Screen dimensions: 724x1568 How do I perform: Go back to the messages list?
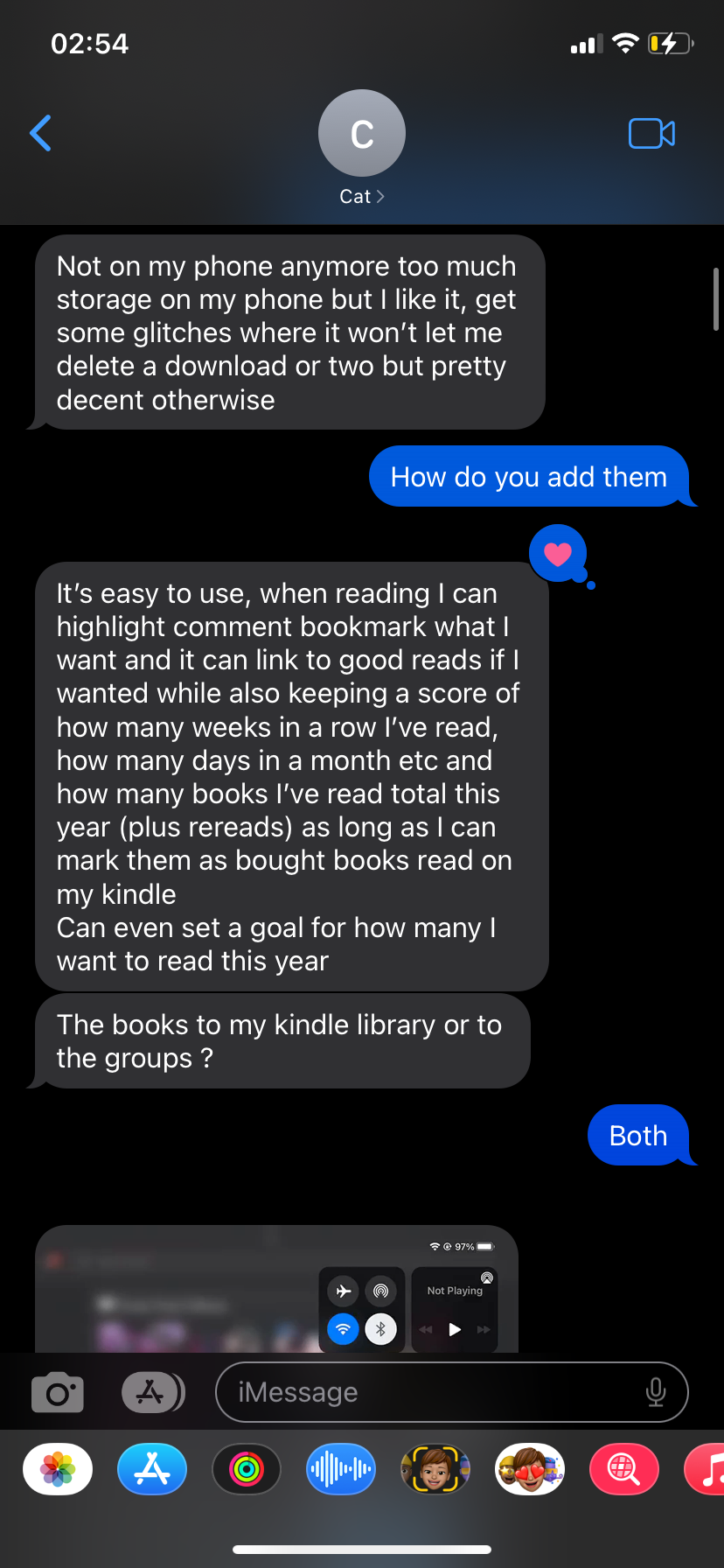pos(41,134)
